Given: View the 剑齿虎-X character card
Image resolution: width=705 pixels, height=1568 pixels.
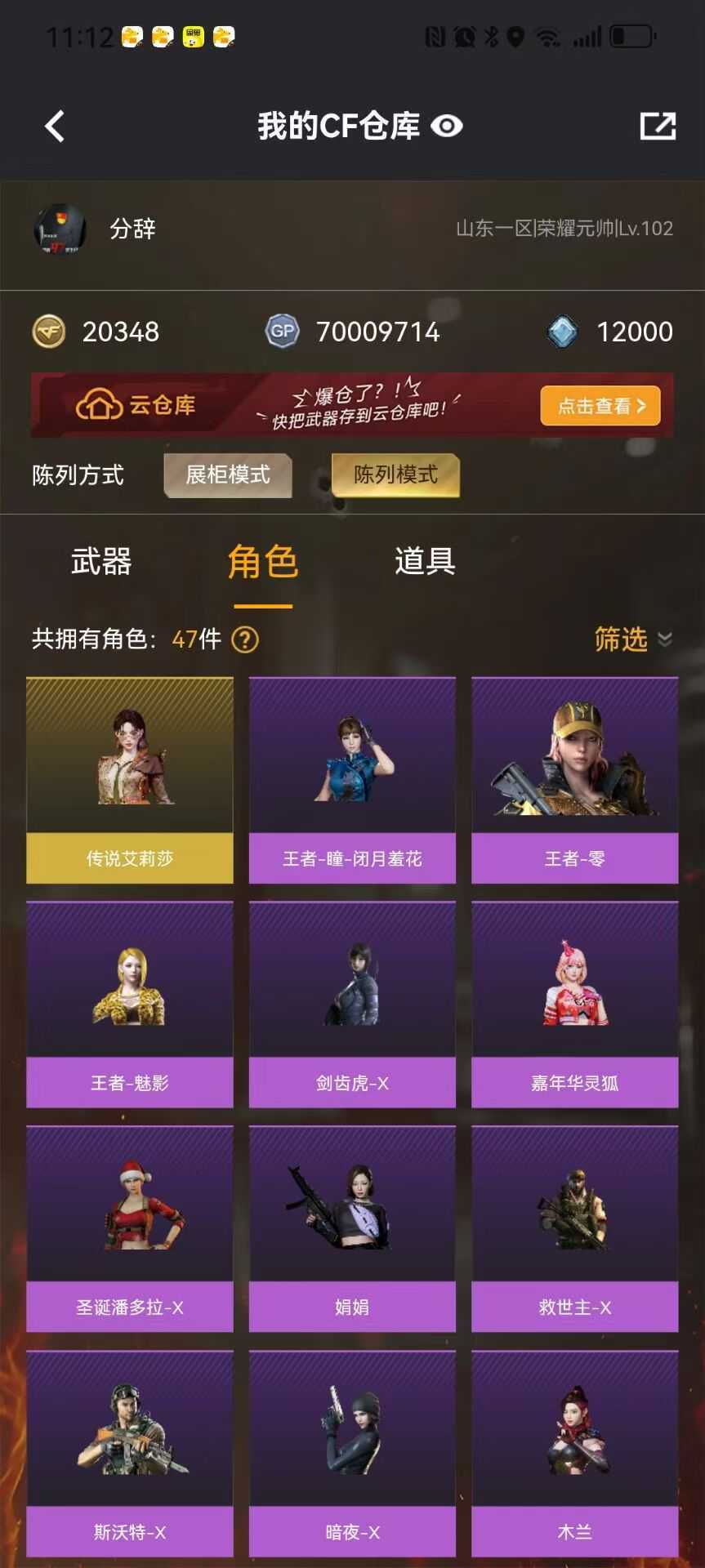Looking at the screenshot, I should [352, 1004].
